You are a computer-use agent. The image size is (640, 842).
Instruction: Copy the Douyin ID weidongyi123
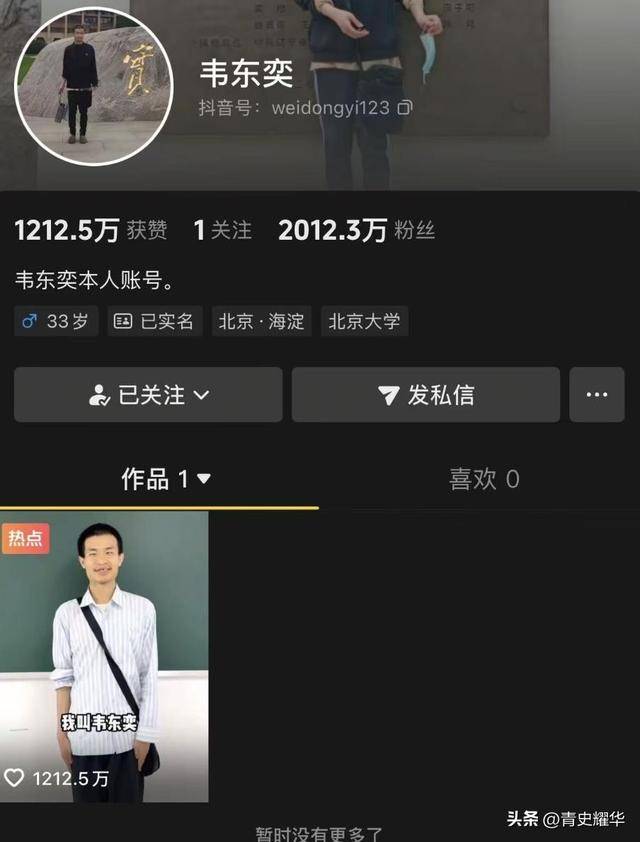tap(404, 107)
